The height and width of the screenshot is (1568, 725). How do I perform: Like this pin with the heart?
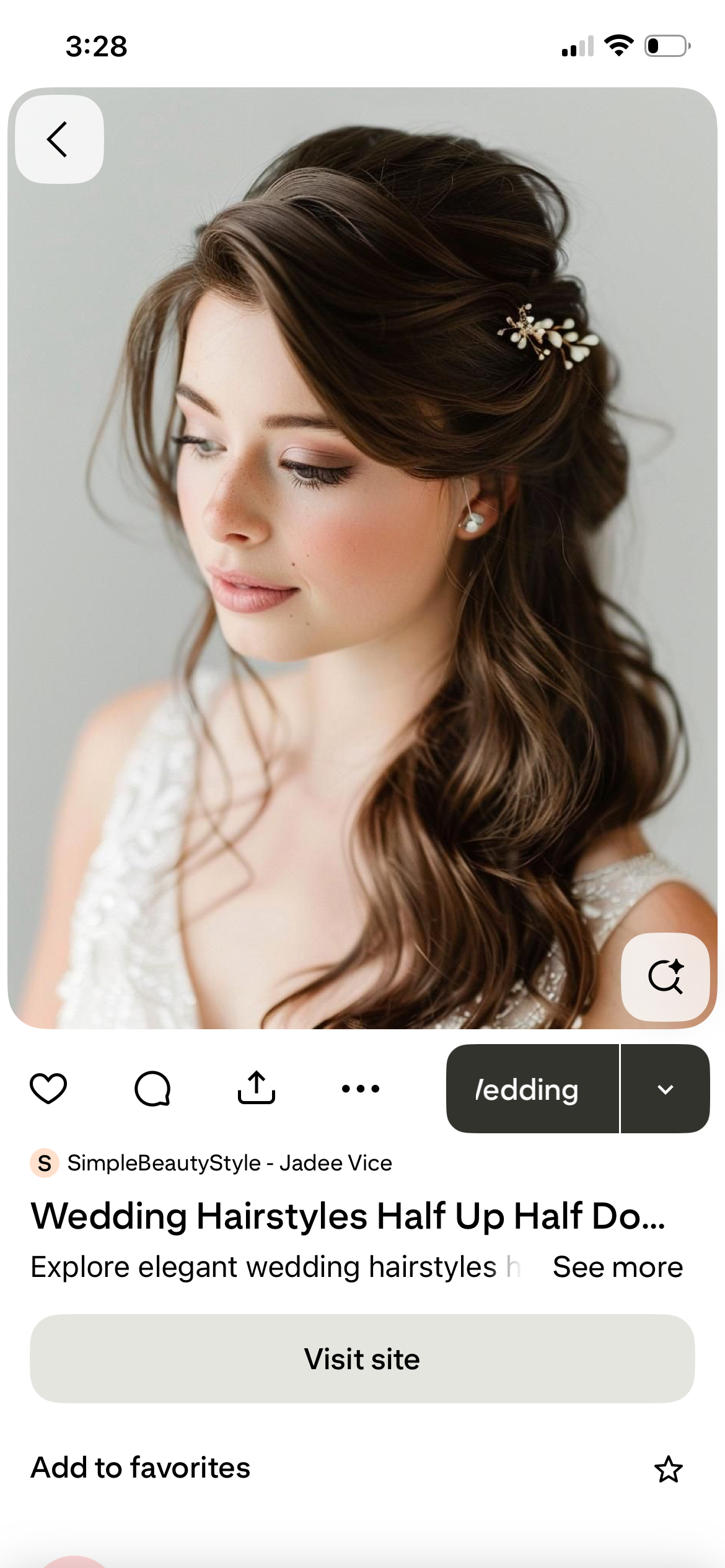(48, 1088)
